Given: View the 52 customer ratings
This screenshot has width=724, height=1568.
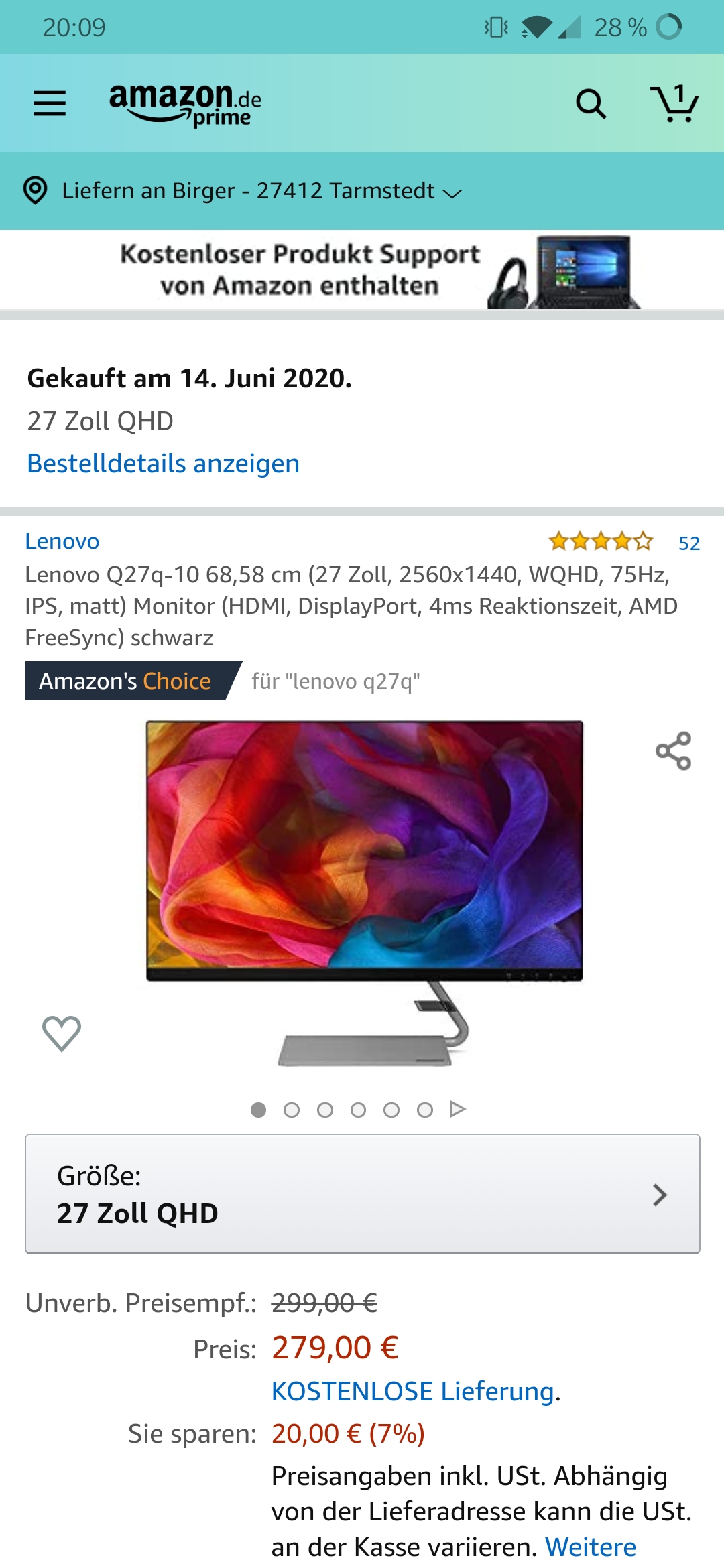Looking at the screenshot, I should coord(688,543).
